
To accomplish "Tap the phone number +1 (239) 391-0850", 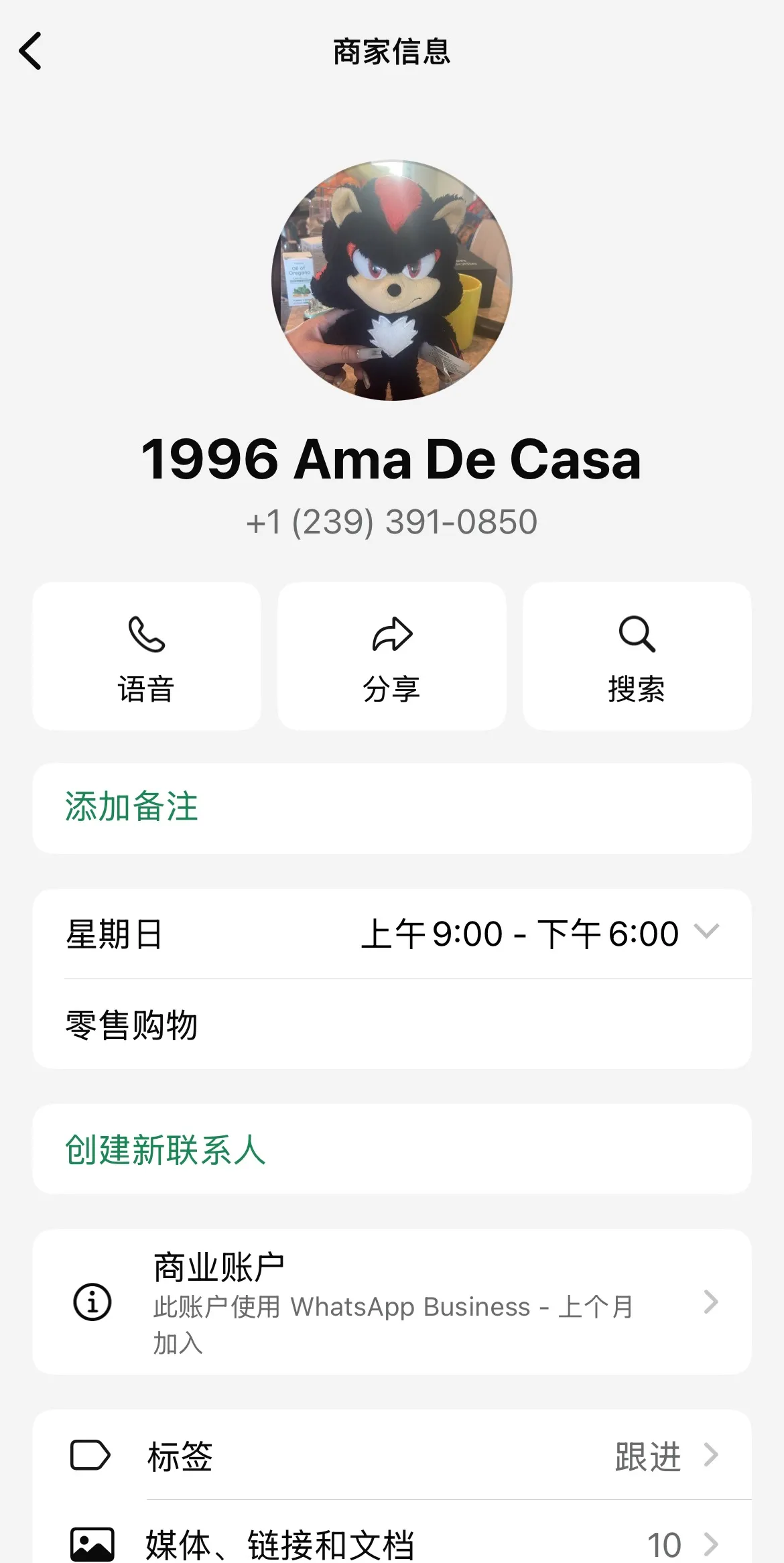I will click(x=392, y=523).
